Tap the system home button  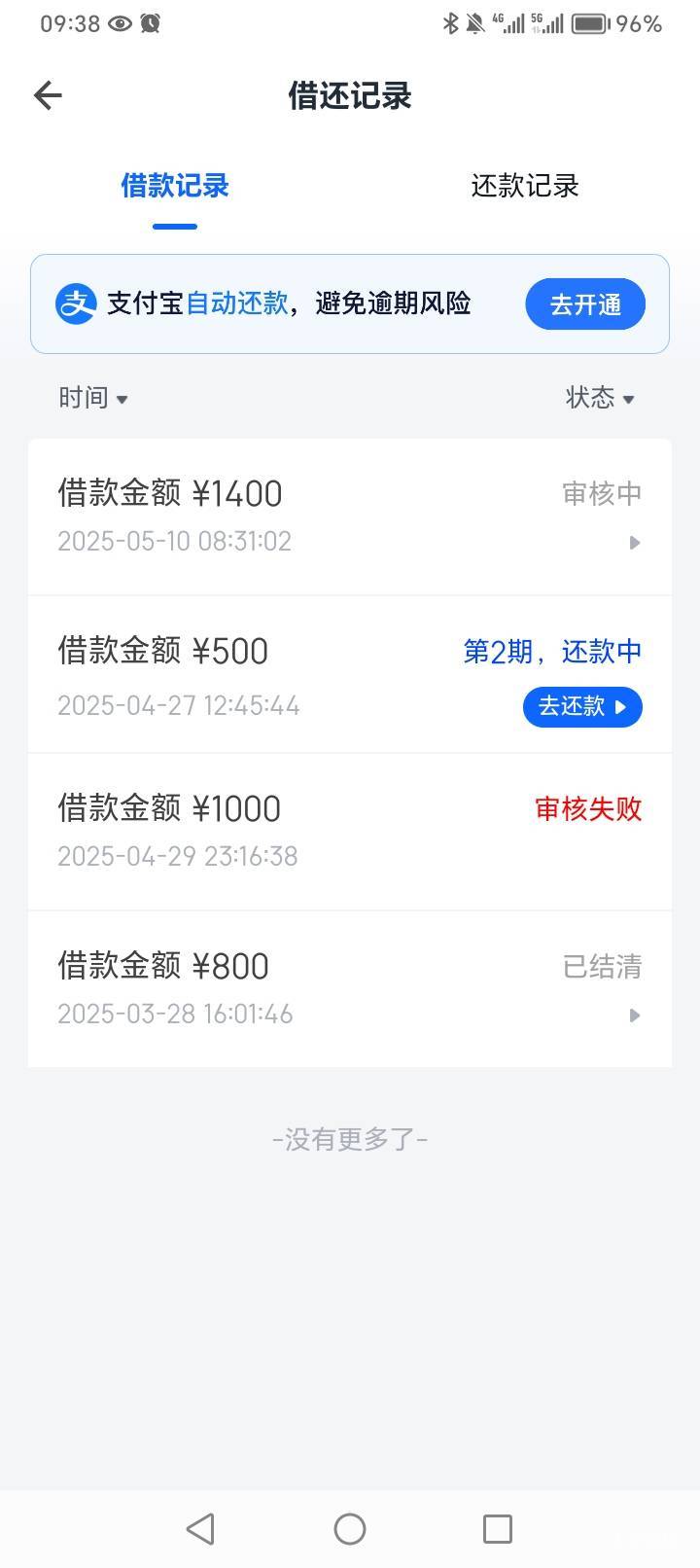pos(350,1529)
